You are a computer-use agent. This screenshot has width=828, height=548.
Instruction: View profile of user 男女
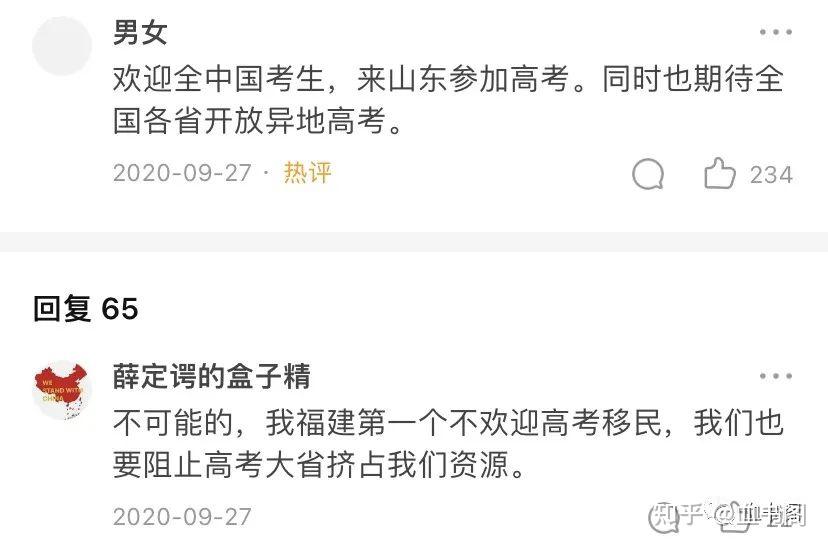coord(140,32)
